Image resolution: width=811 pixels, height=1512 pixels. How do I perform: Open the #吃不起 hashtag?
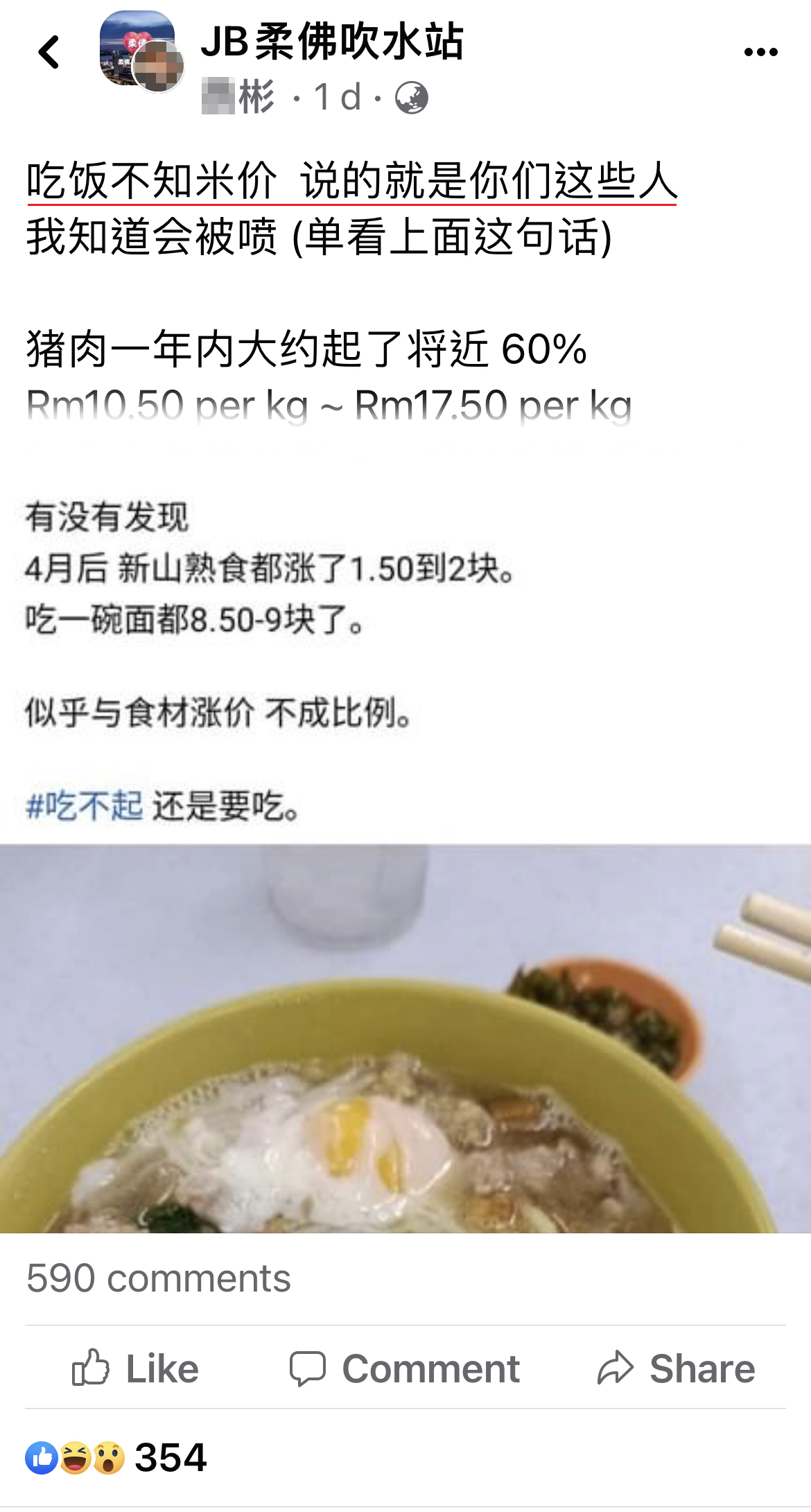point(85,806)
